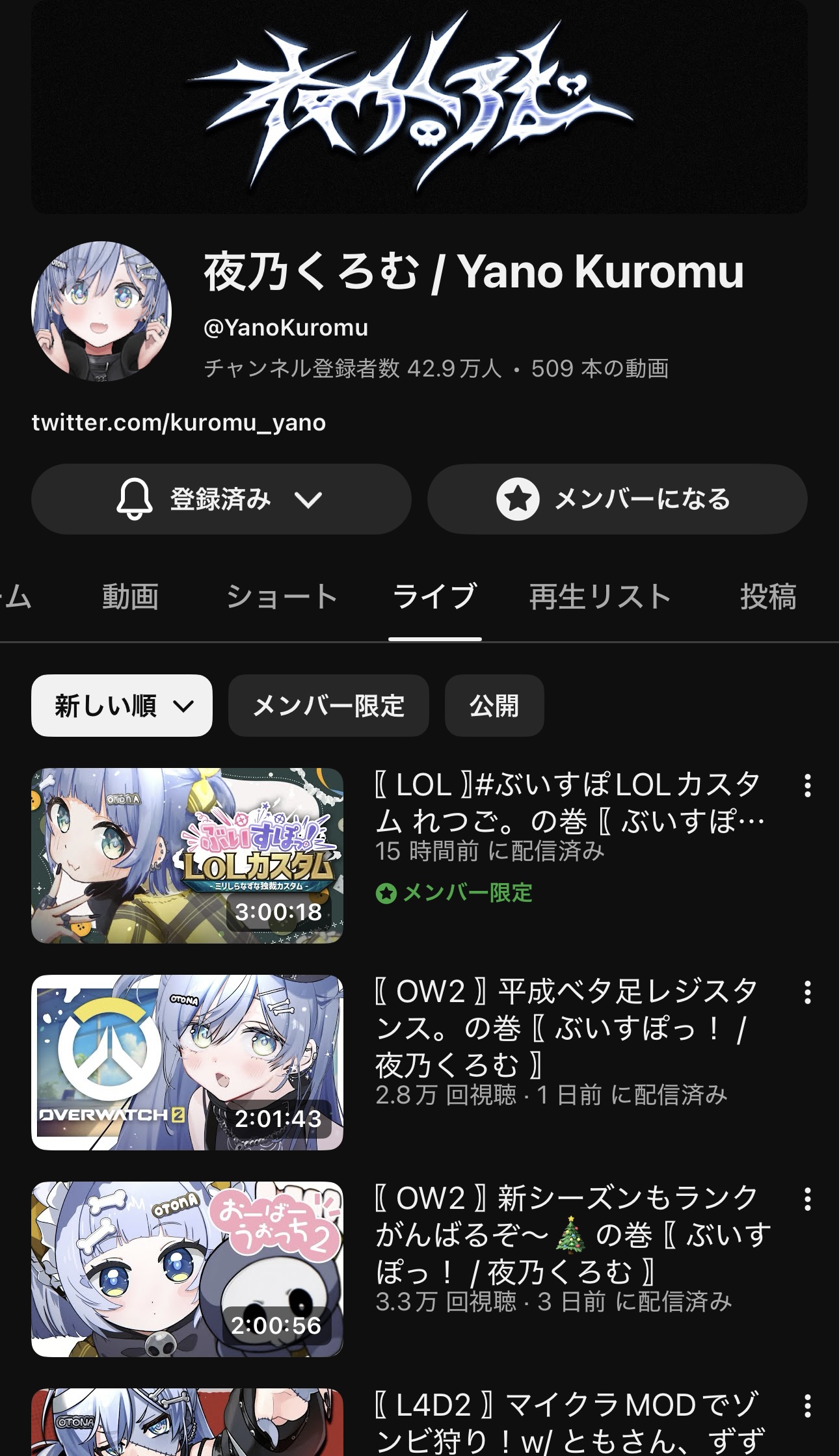
Task: Open options for the L4D2 video
Action: click(x=807, y=1406)
